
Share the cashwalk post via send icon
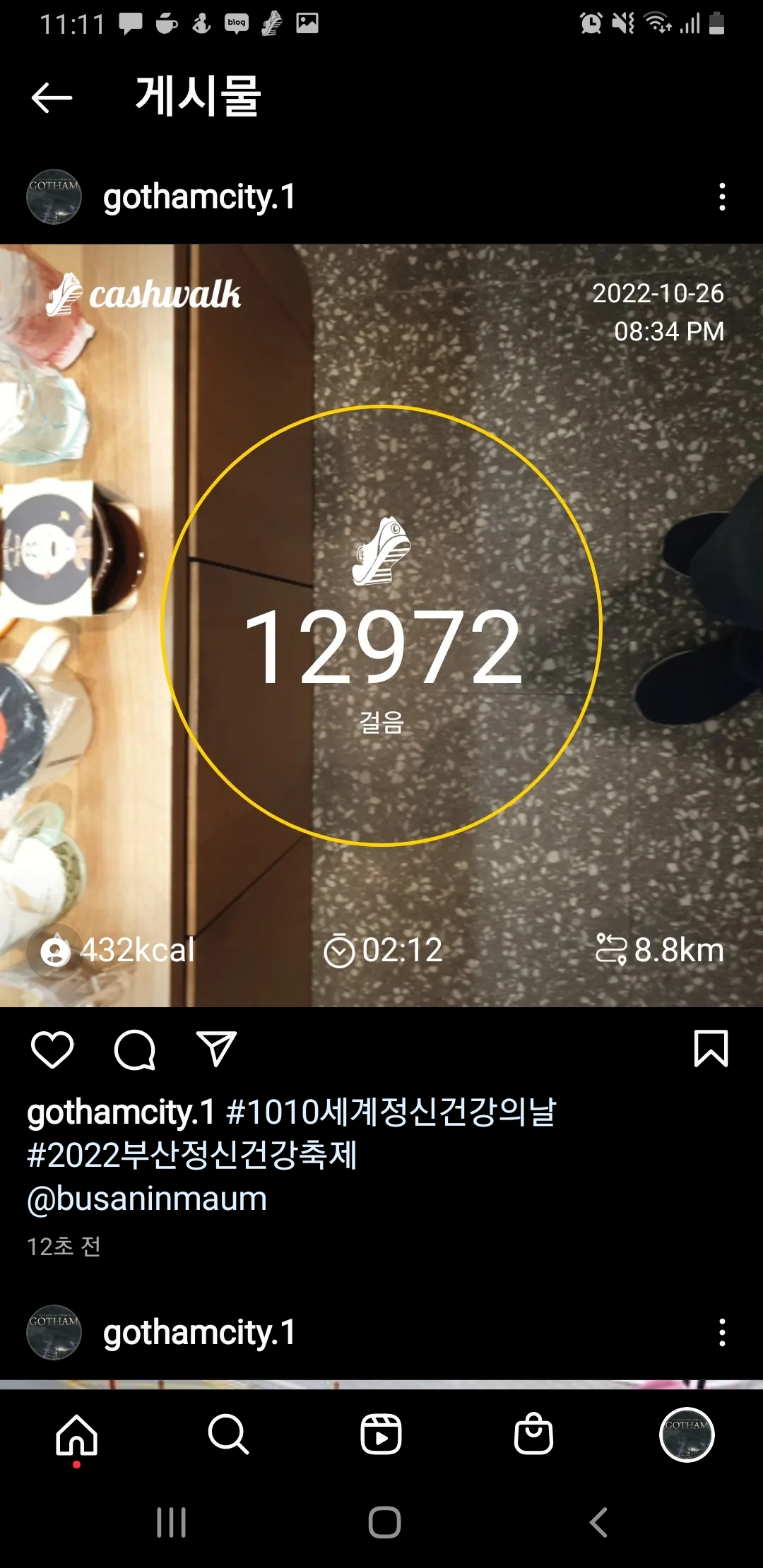click(216, 1050)
